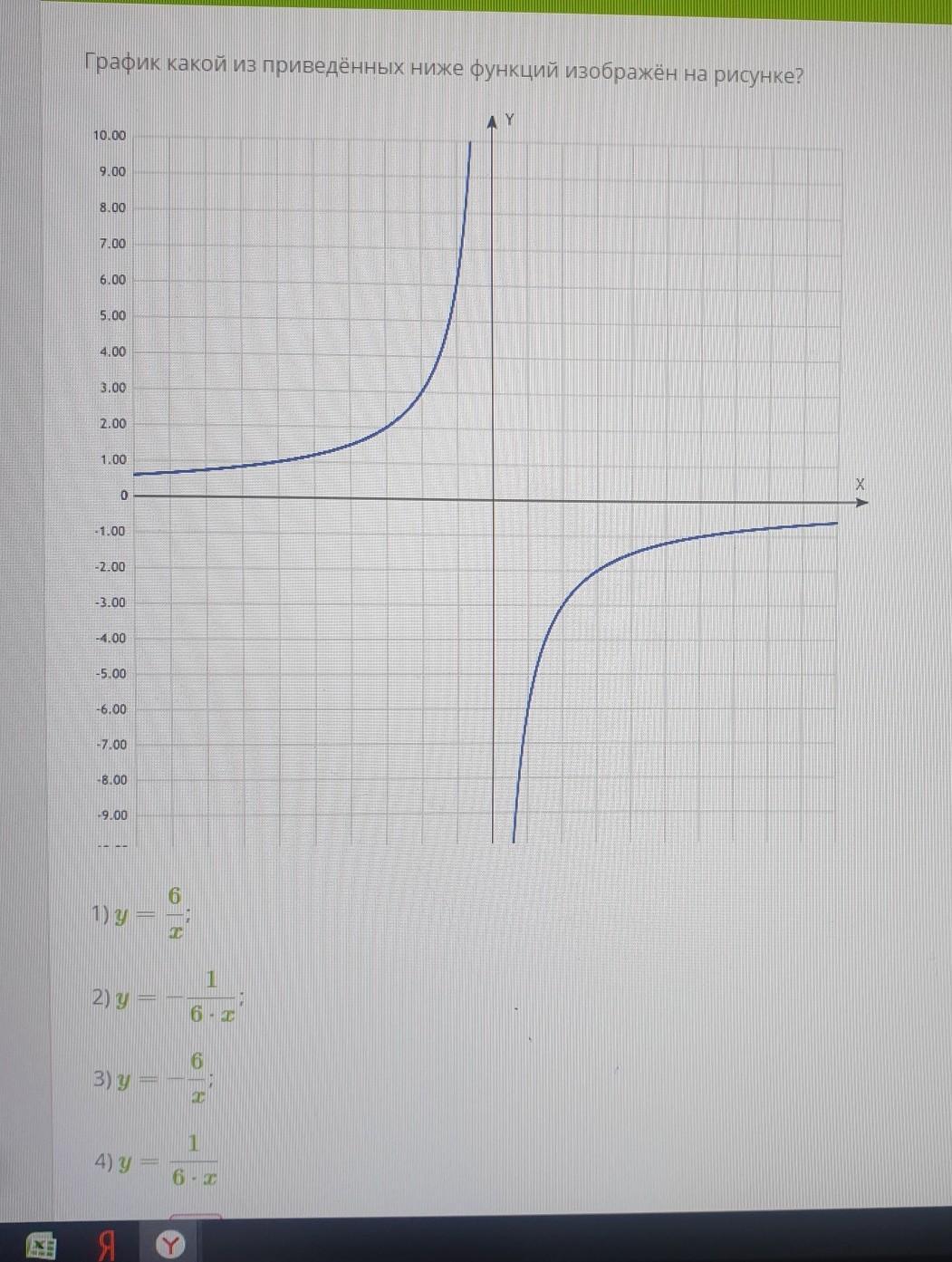This screenshot has height=1262, width=952.
Task: Open Excel from the taskbar
Action: (x=41, y=1247)
